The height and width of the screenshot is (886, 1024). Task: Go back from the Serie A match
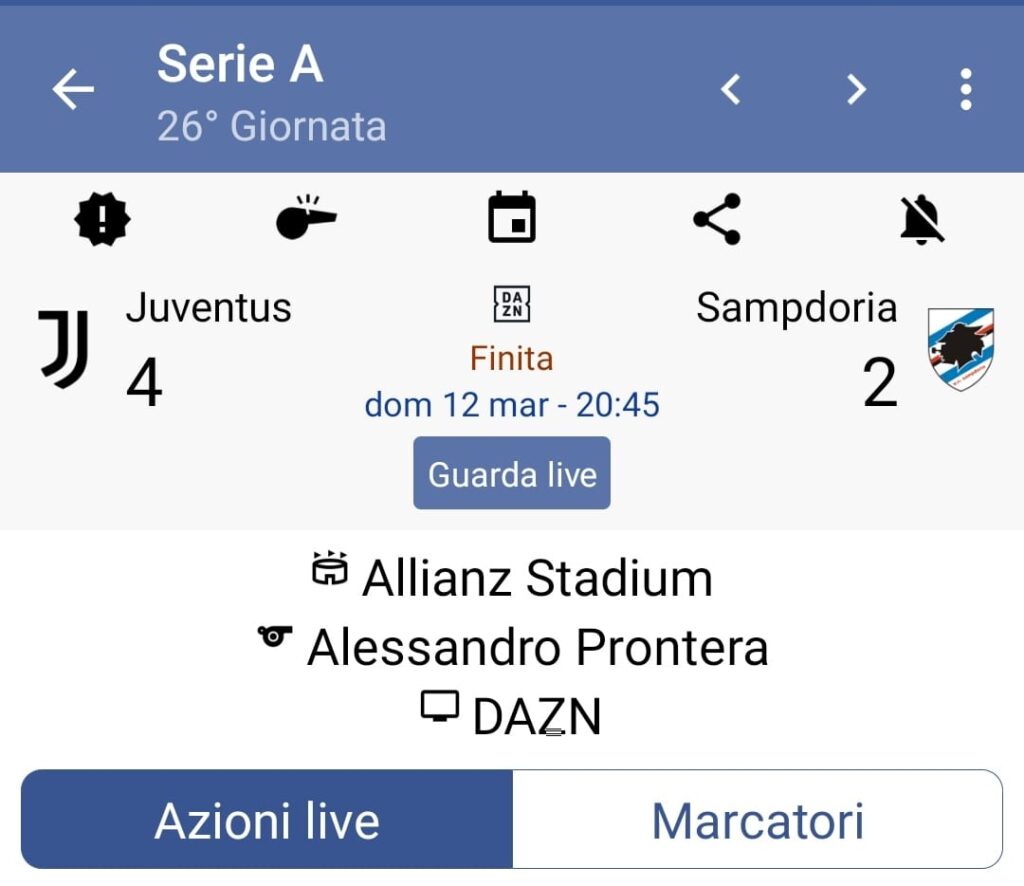[73, 90]
